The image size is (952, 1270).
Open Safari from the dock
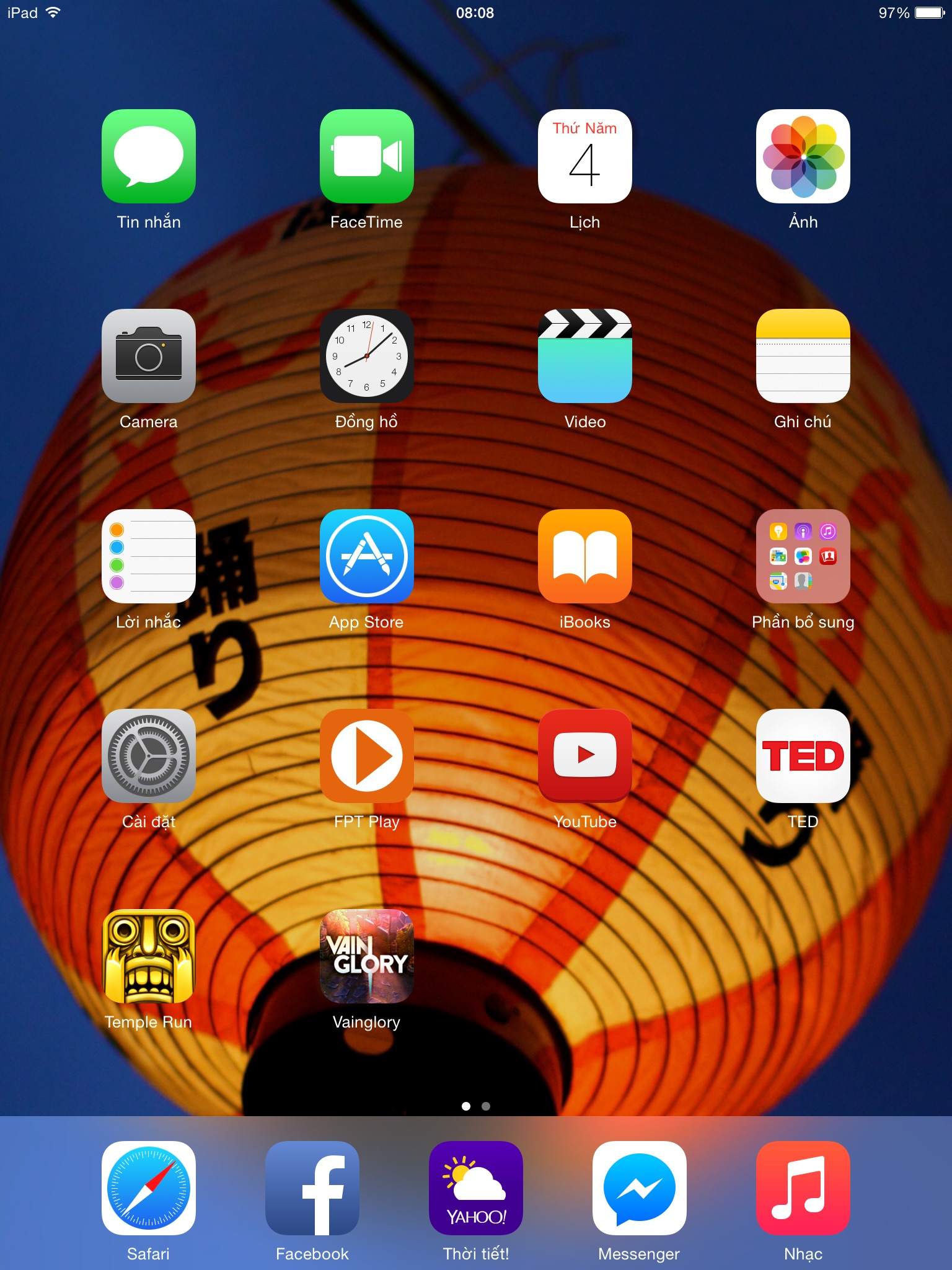pos(149,1188)
